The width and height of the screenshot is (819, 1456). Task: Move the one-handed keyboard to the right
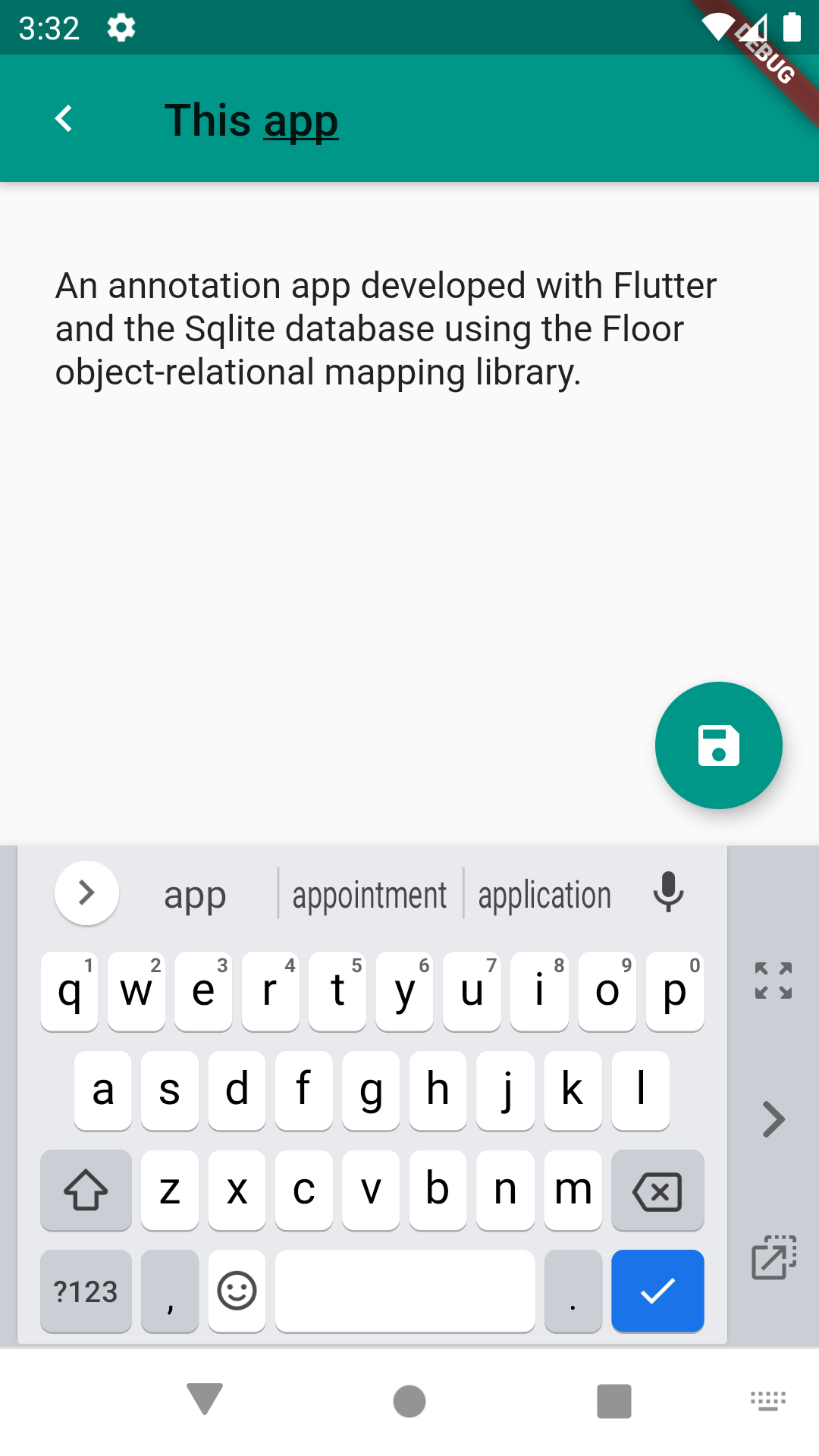pos(773,1119)
